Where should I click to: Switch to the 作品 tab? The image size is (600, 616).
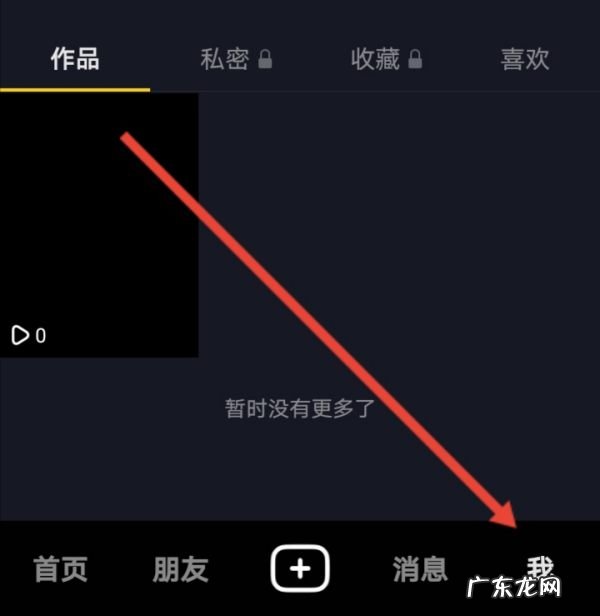[75, 59]
